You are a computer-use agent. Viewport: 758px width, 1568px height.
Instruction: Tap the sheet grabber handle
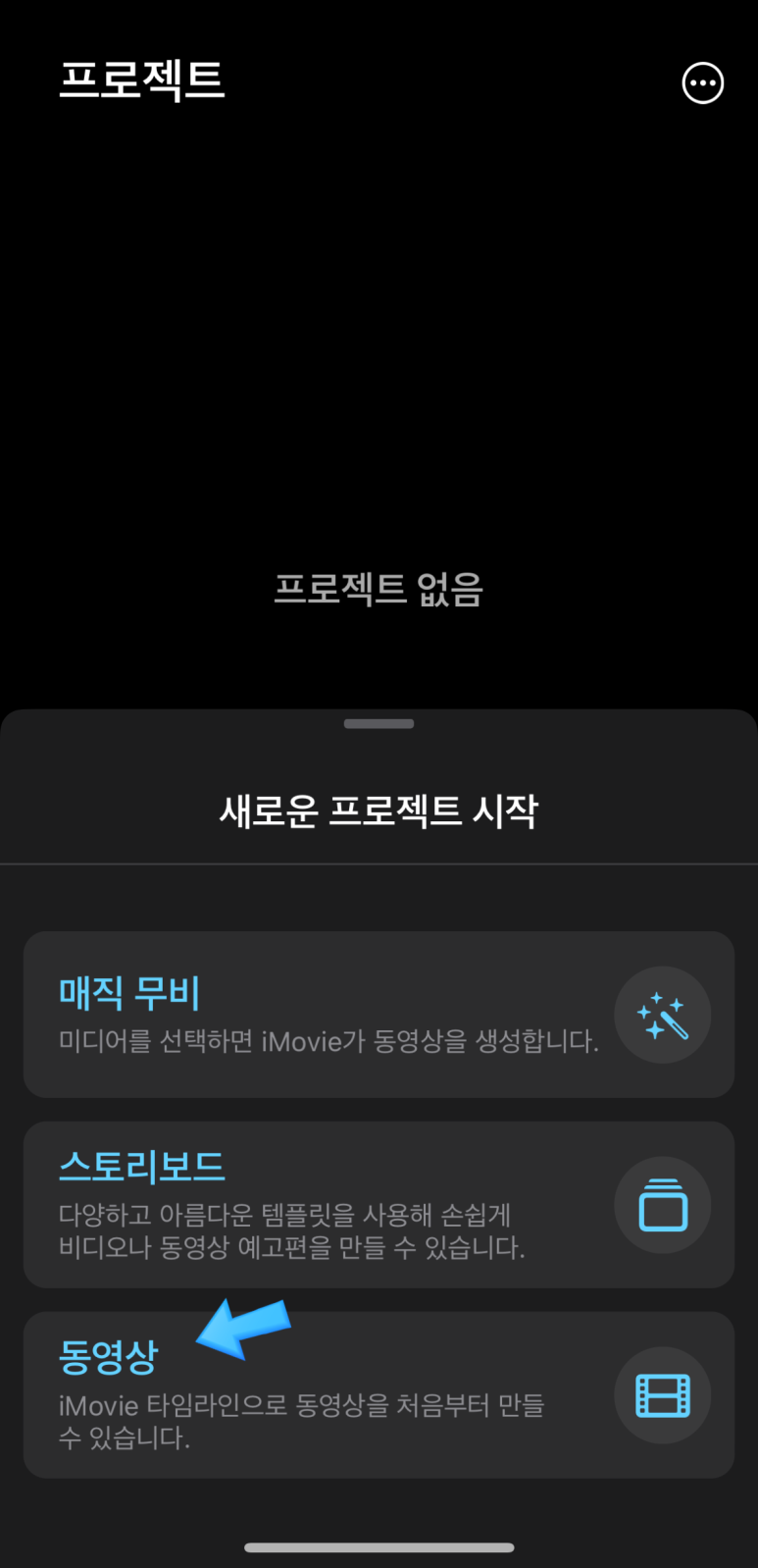(x=379, y=724)
